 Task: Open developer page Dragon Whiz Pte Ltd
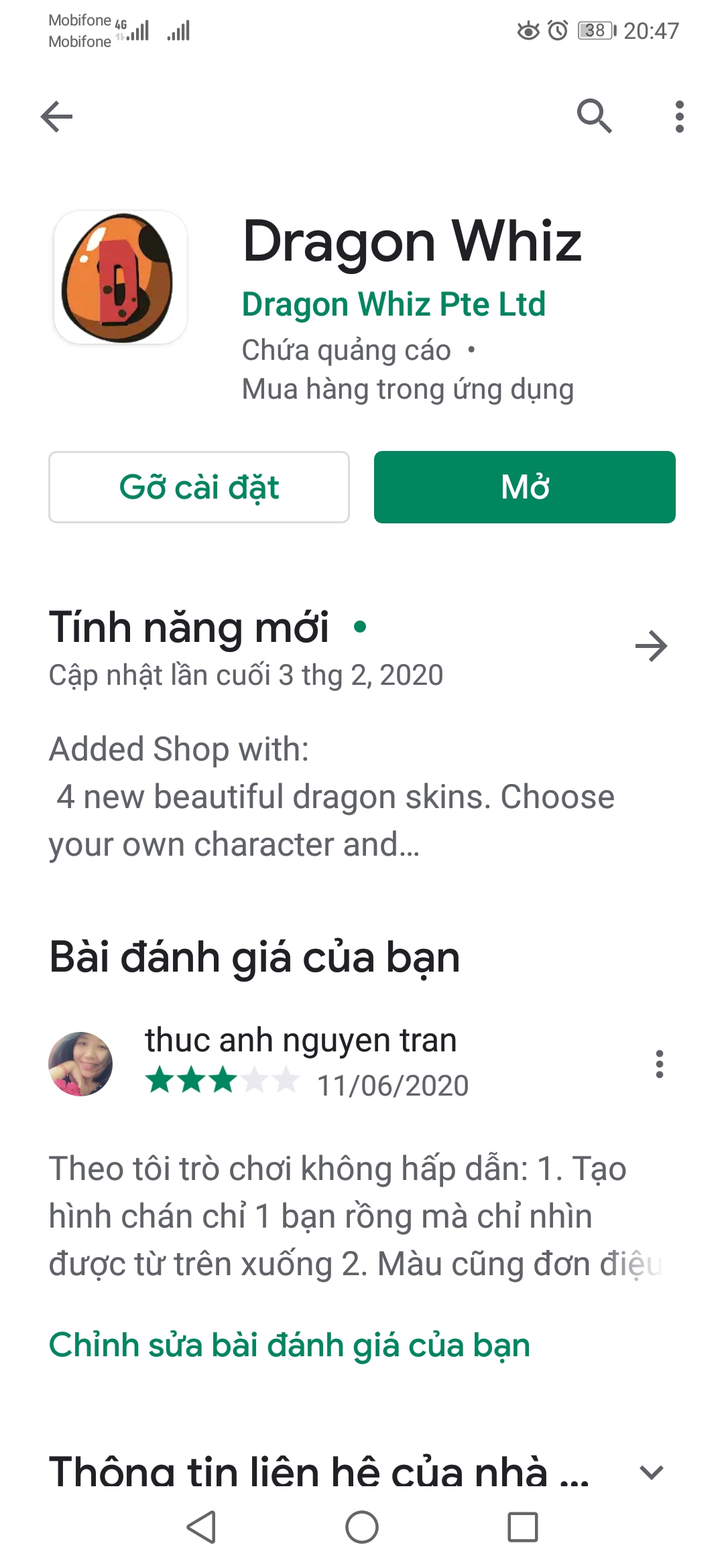394,304
